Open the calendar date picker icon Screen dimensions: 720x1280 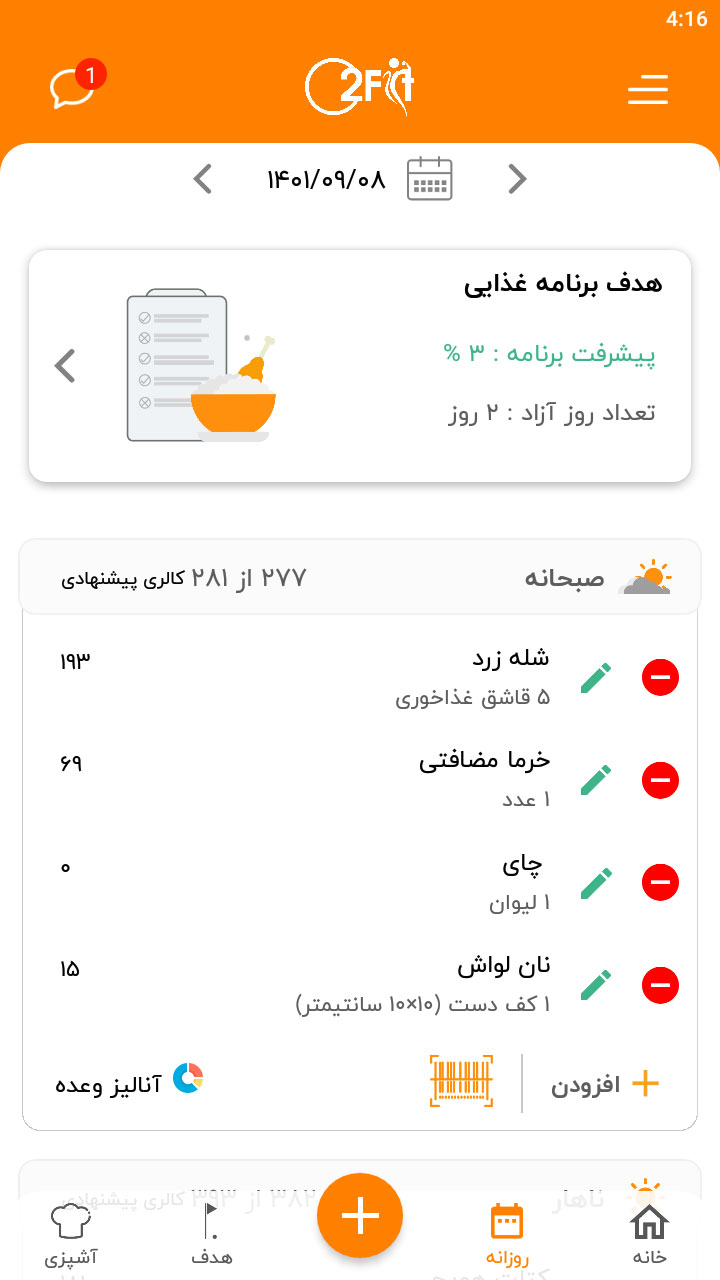(x=429, y=179)
